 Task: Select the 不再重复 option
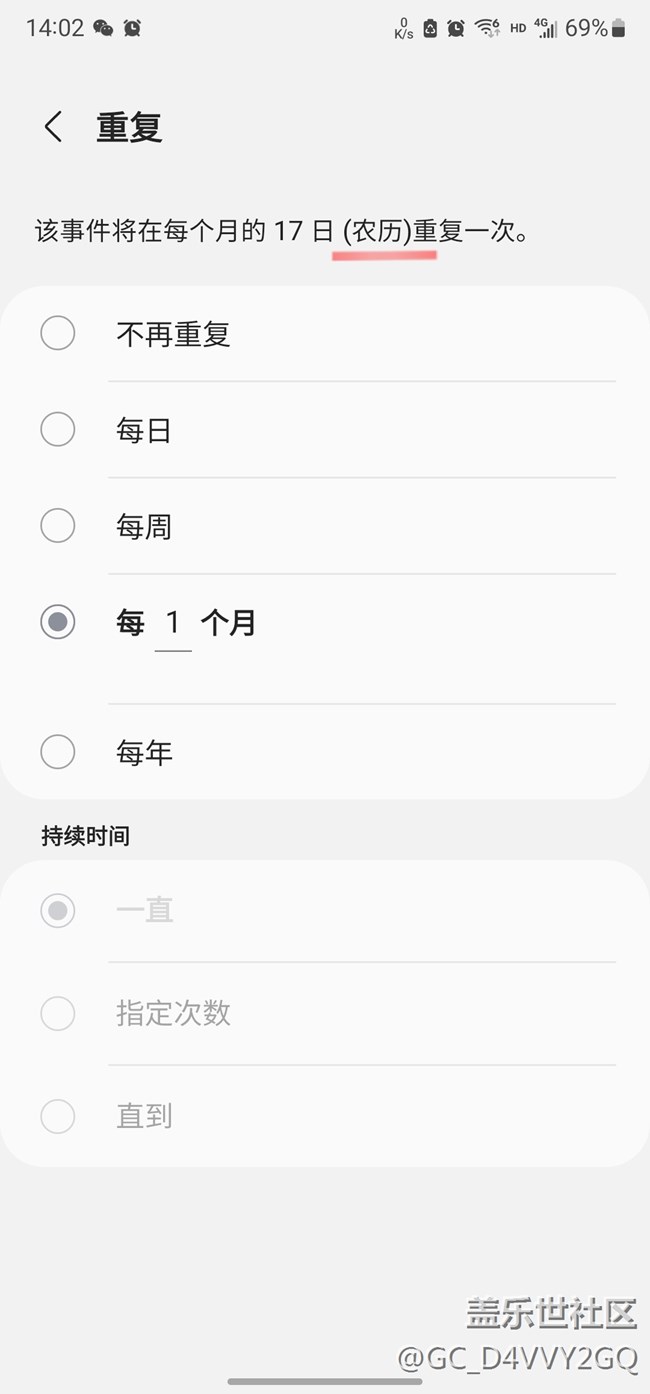pyautogui.click(x=58, y=333)
